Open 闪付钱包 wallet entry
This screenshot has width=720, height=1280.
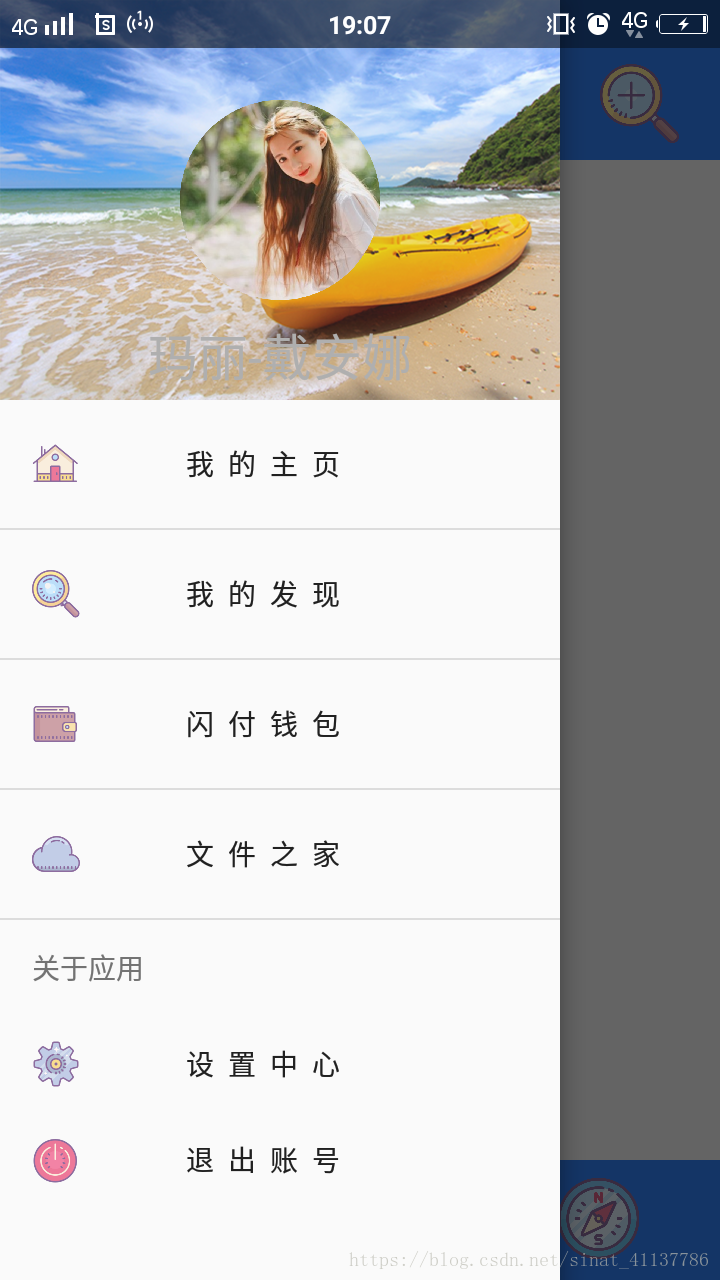coord(263,725)
